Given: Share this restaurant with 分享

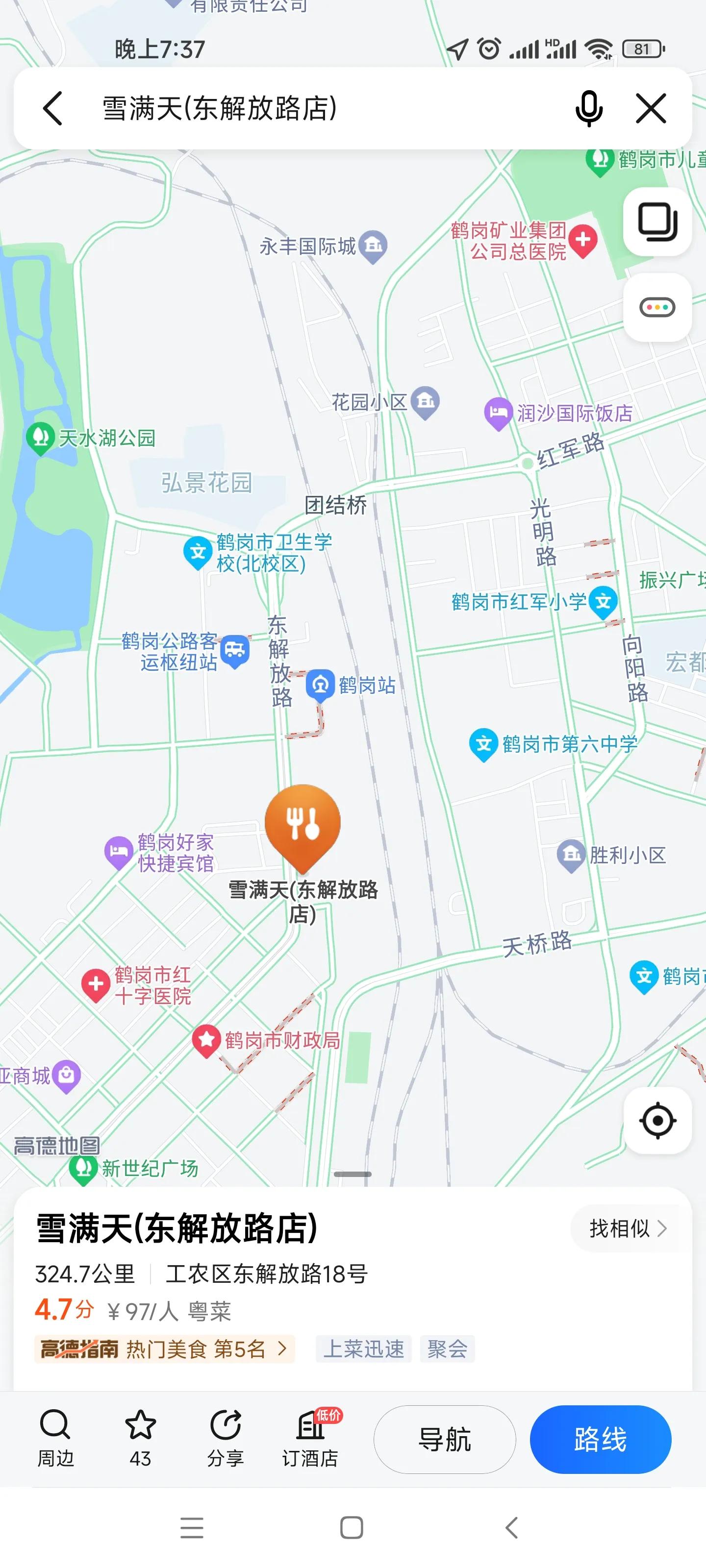Looking at the screenshot, I should click(226, 1439).
